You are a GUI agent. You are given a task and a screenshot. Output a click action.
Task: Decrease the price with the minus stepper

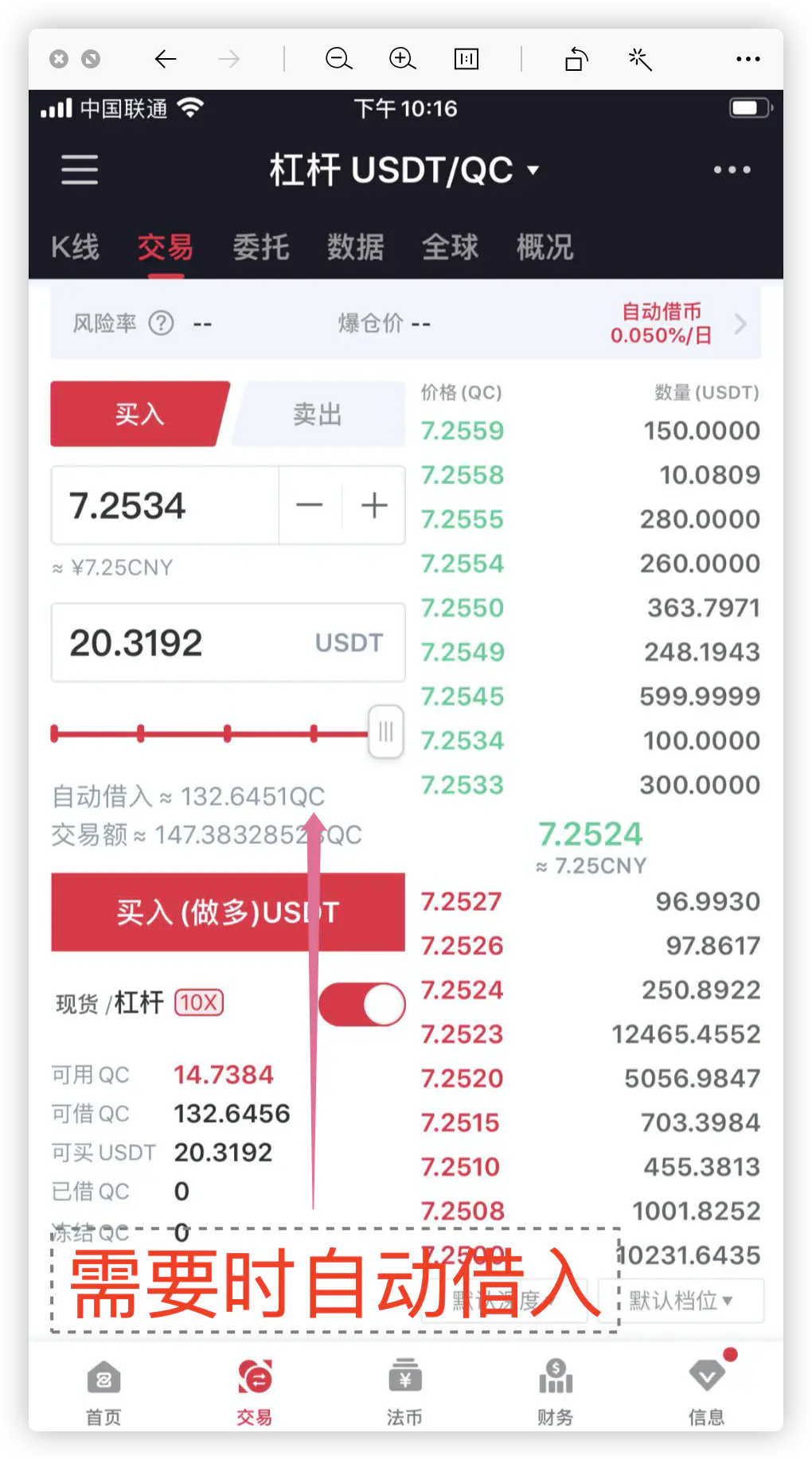309,506
